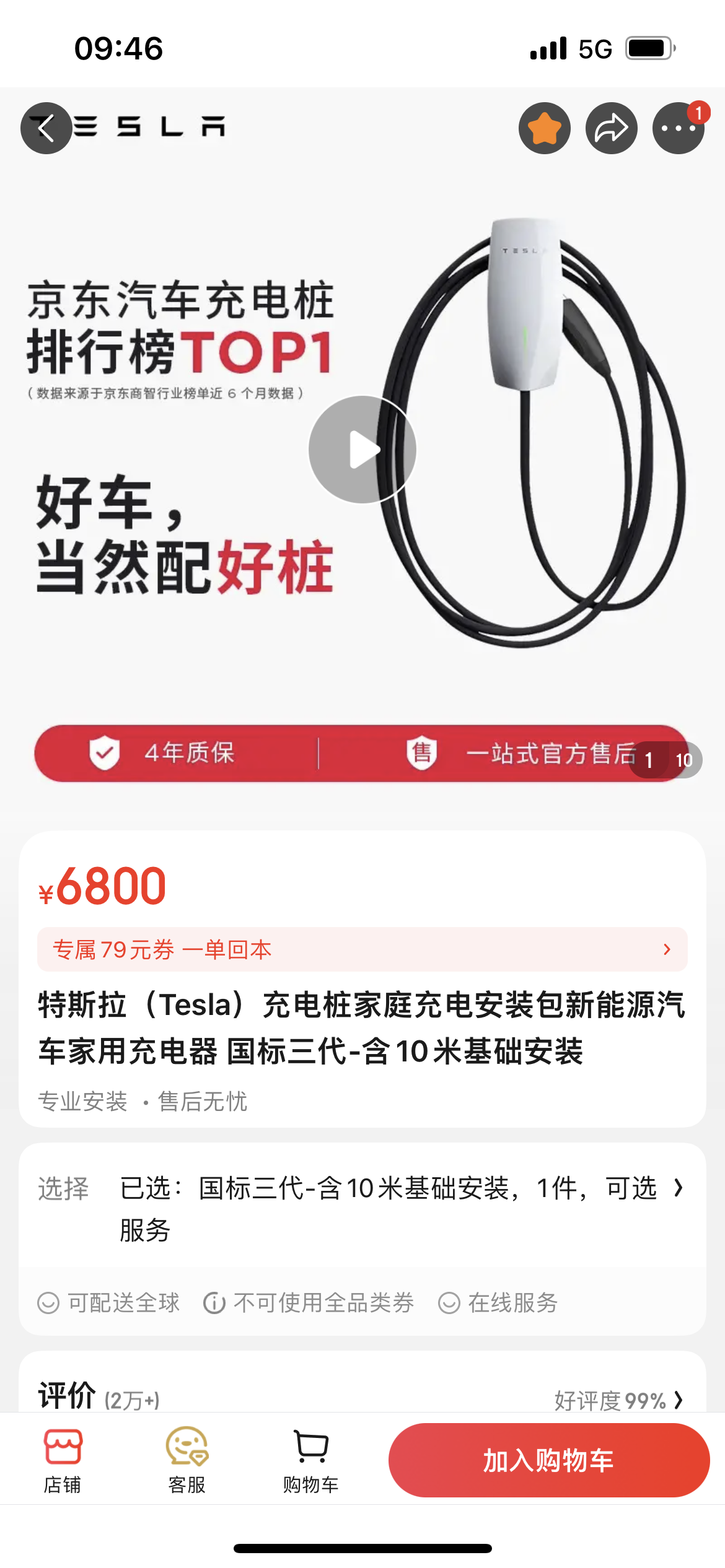Viewport: 725px width, 1568px height.
Task: Tap the smiley icon next to 在线服务
Action: click(449, 1302)
